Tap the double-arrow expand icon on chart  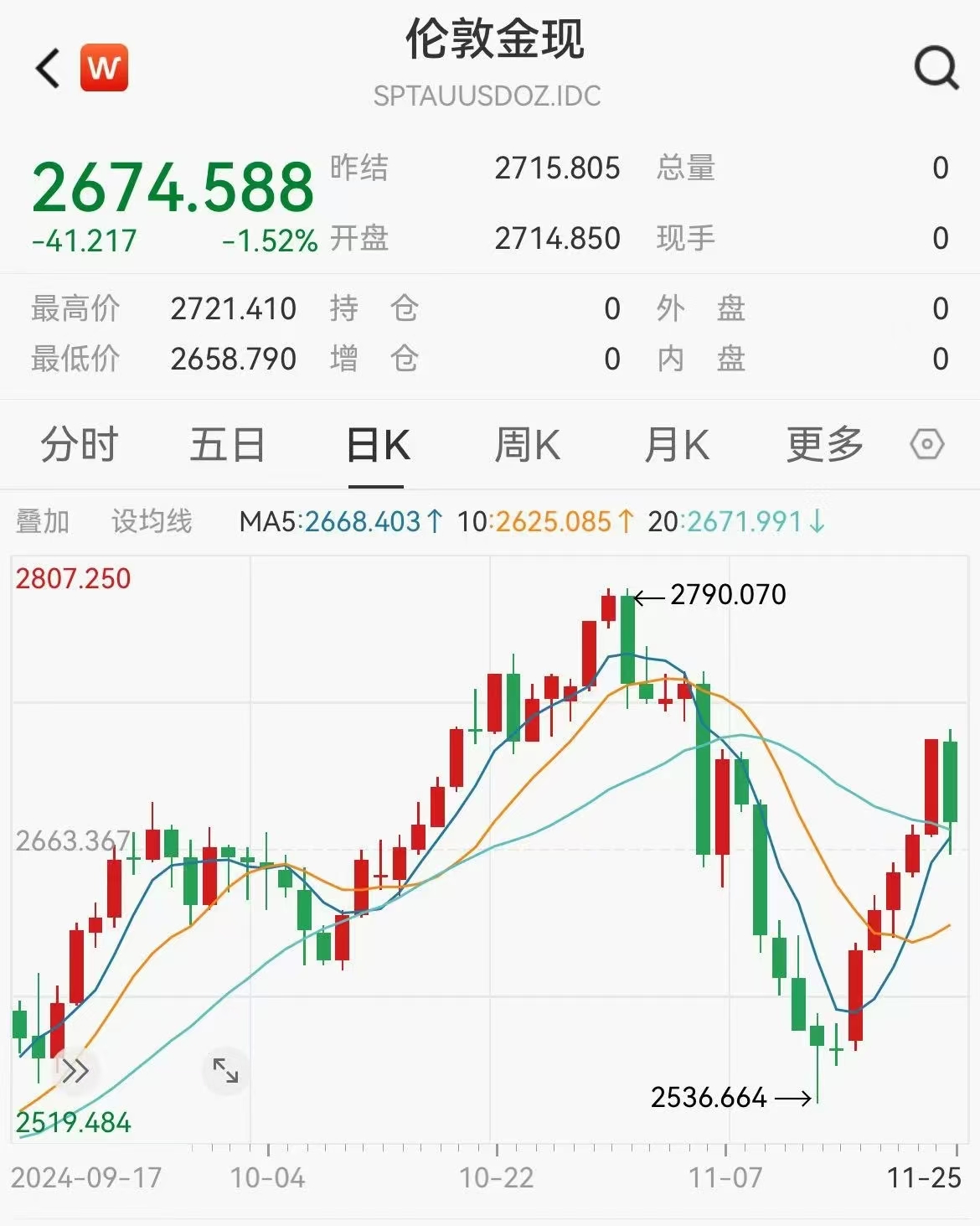pyautogui.click(x=75, y=1070)
